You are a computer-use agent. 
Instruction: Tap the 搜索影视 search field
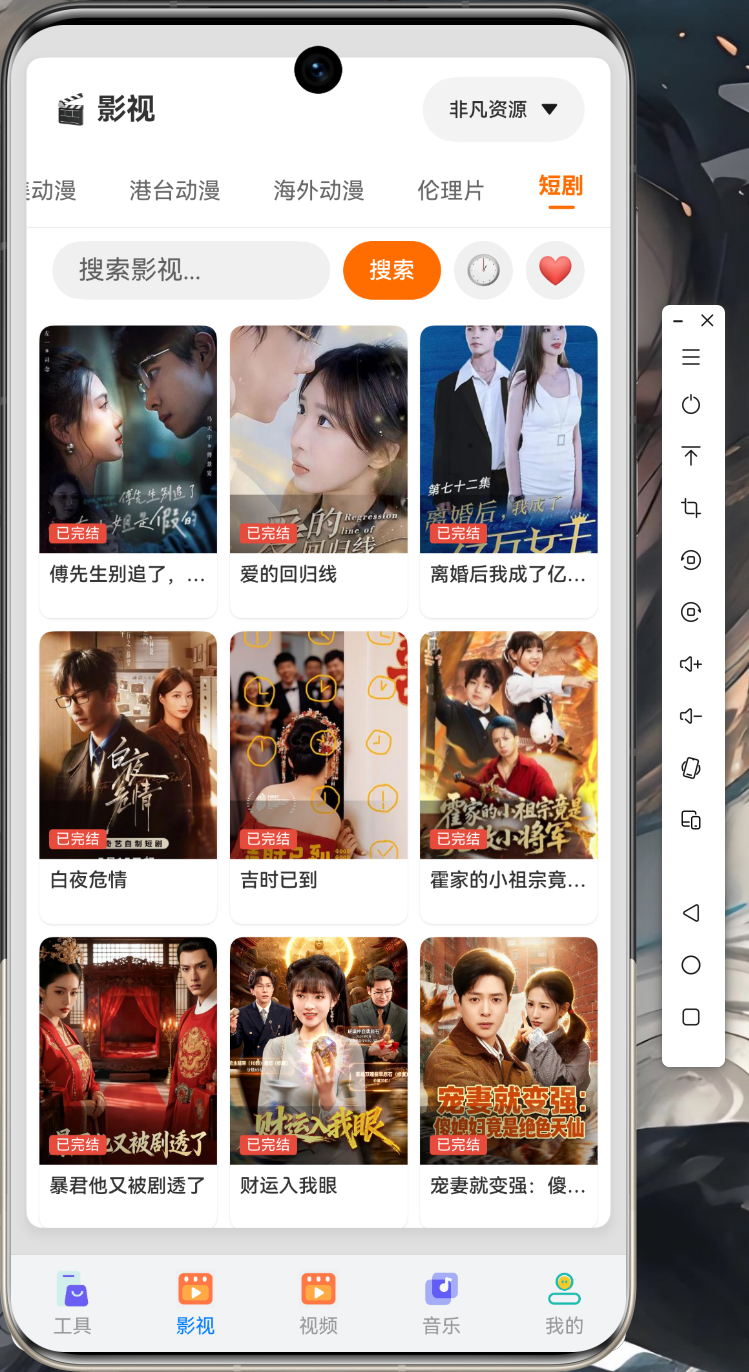click(x=191, y=270)
